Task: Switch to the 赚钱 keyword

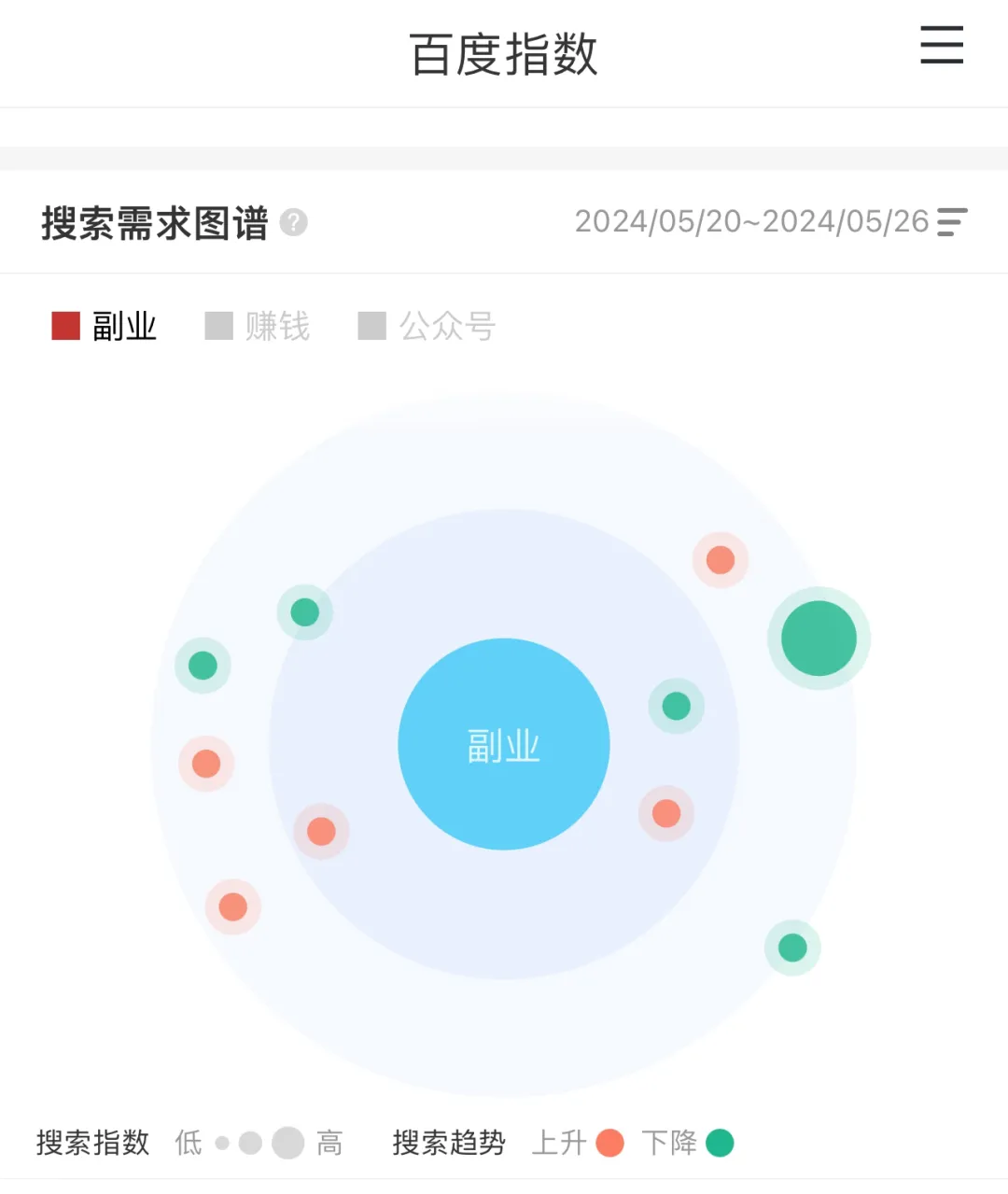Action: (258, 326)
